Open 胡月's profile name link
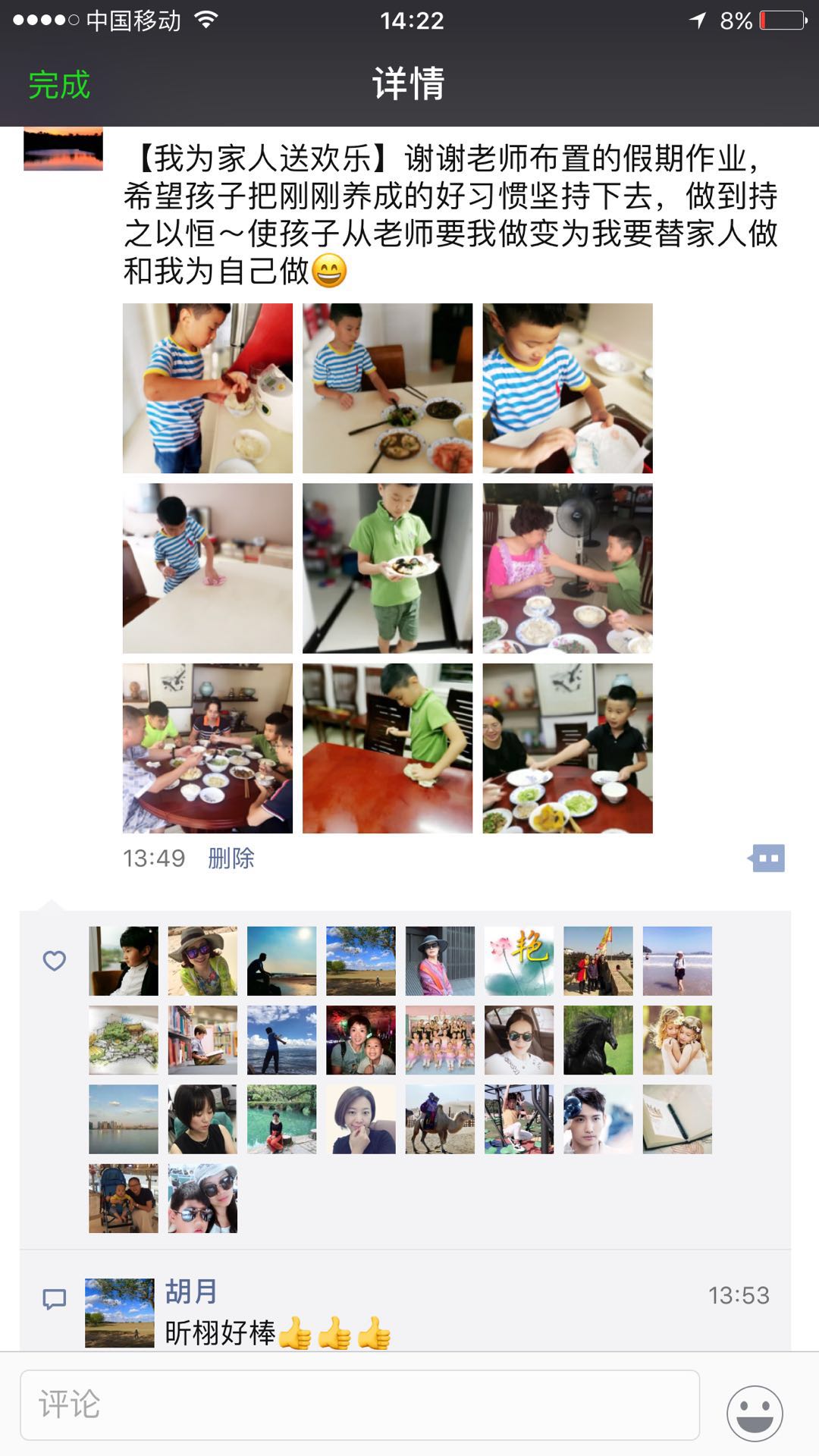The image size is (819, 1456). coord(191,1291)
